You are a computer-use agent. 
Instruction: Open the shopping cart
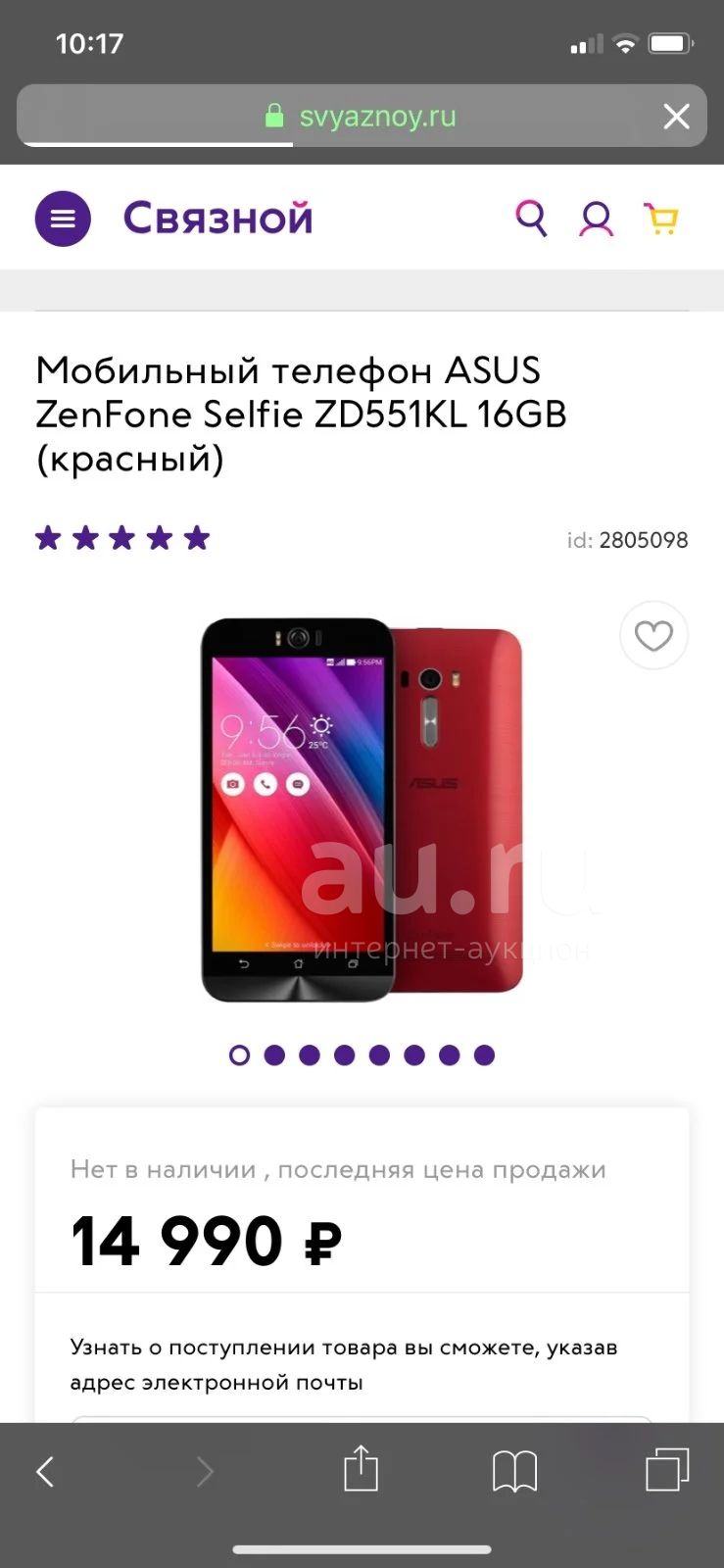(x=661, y=219)
